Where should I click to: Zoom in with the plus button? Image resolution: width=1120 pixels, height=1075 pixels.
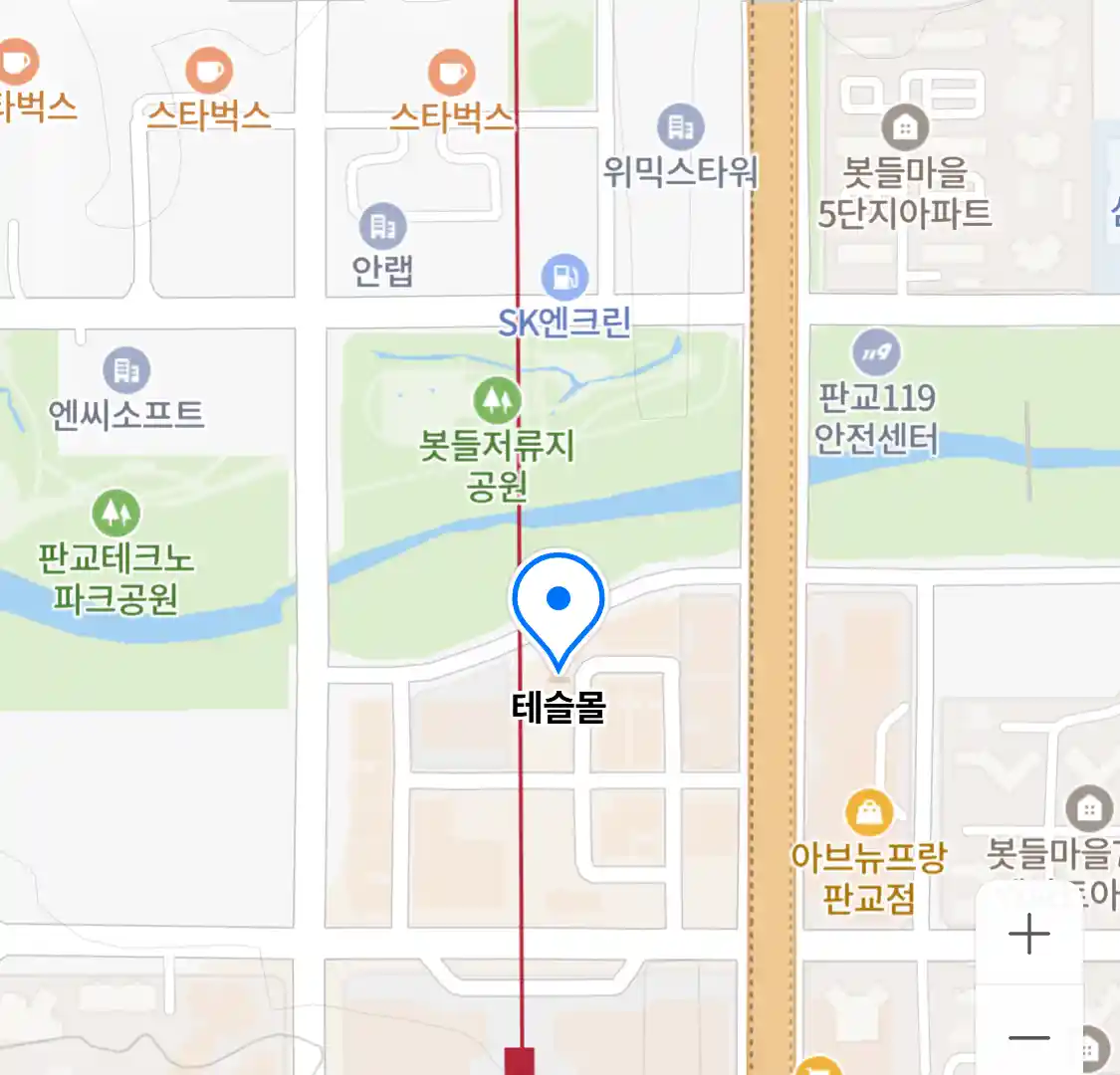pyautogui.click(x=1028, y=935)
